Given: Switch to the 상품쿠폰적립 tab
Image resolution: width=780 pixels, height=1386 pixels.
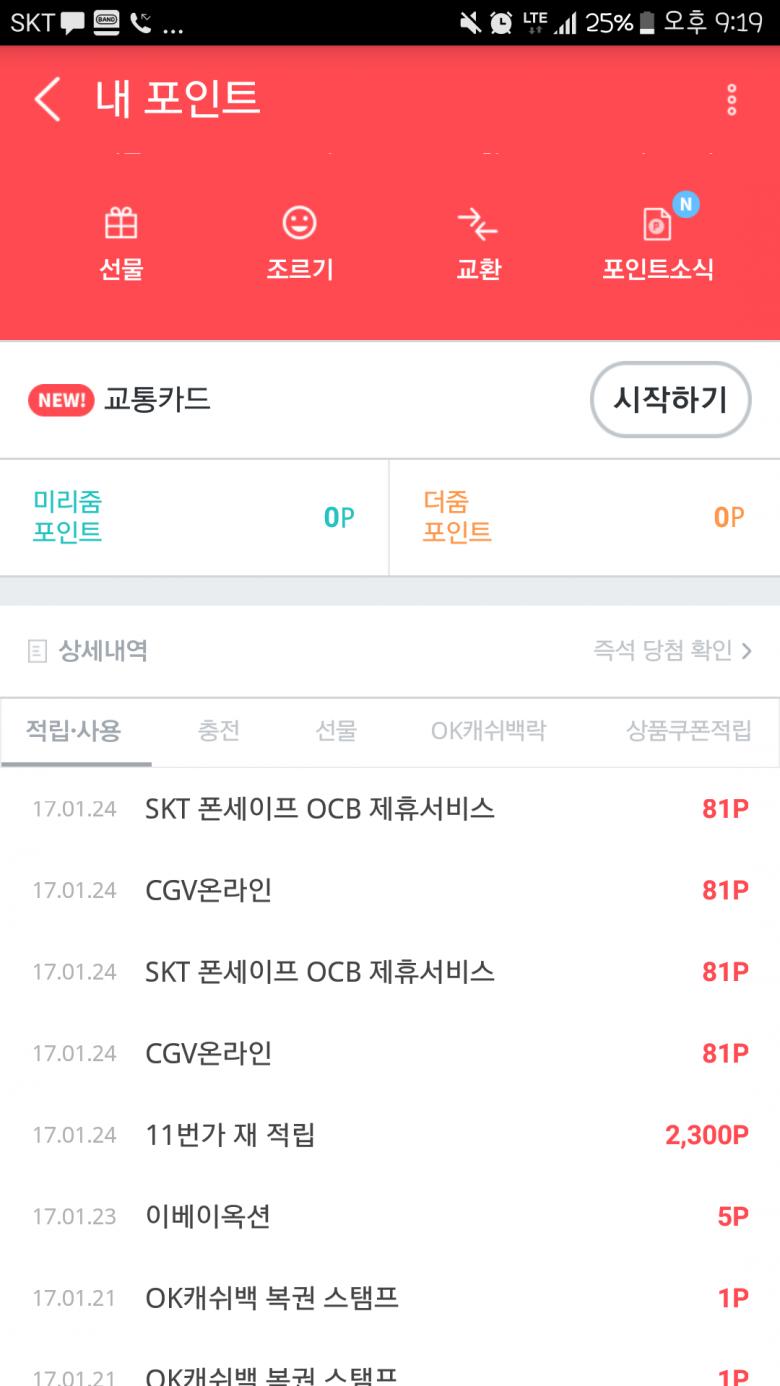Looking at the screenshot, I should click(x=688, y=731).
